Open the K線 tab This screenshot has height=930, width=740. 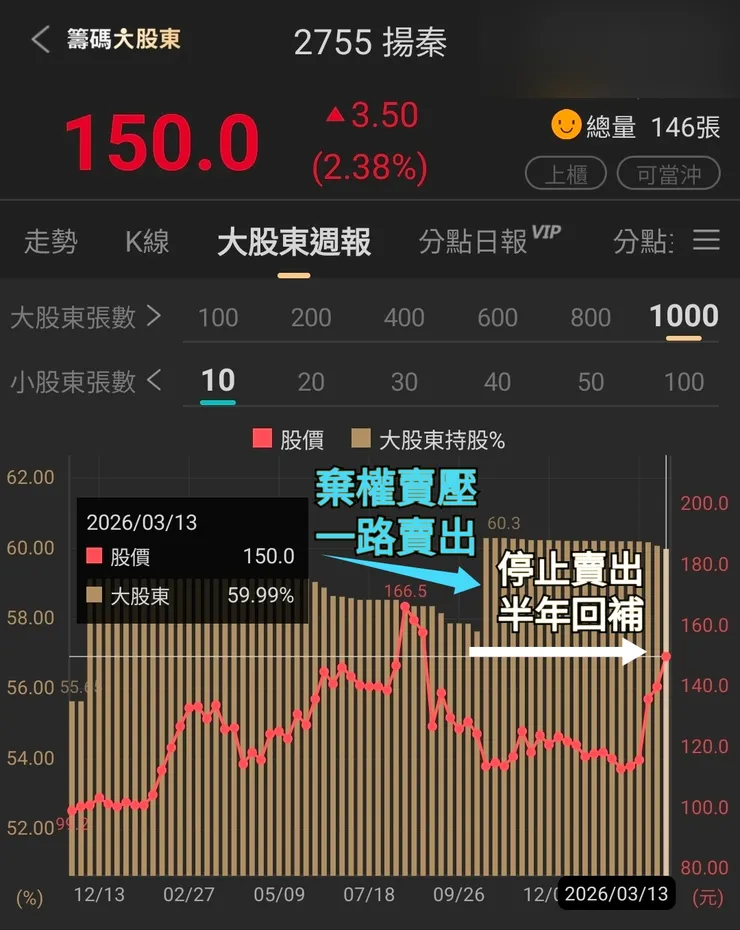(x=145, y=241)
